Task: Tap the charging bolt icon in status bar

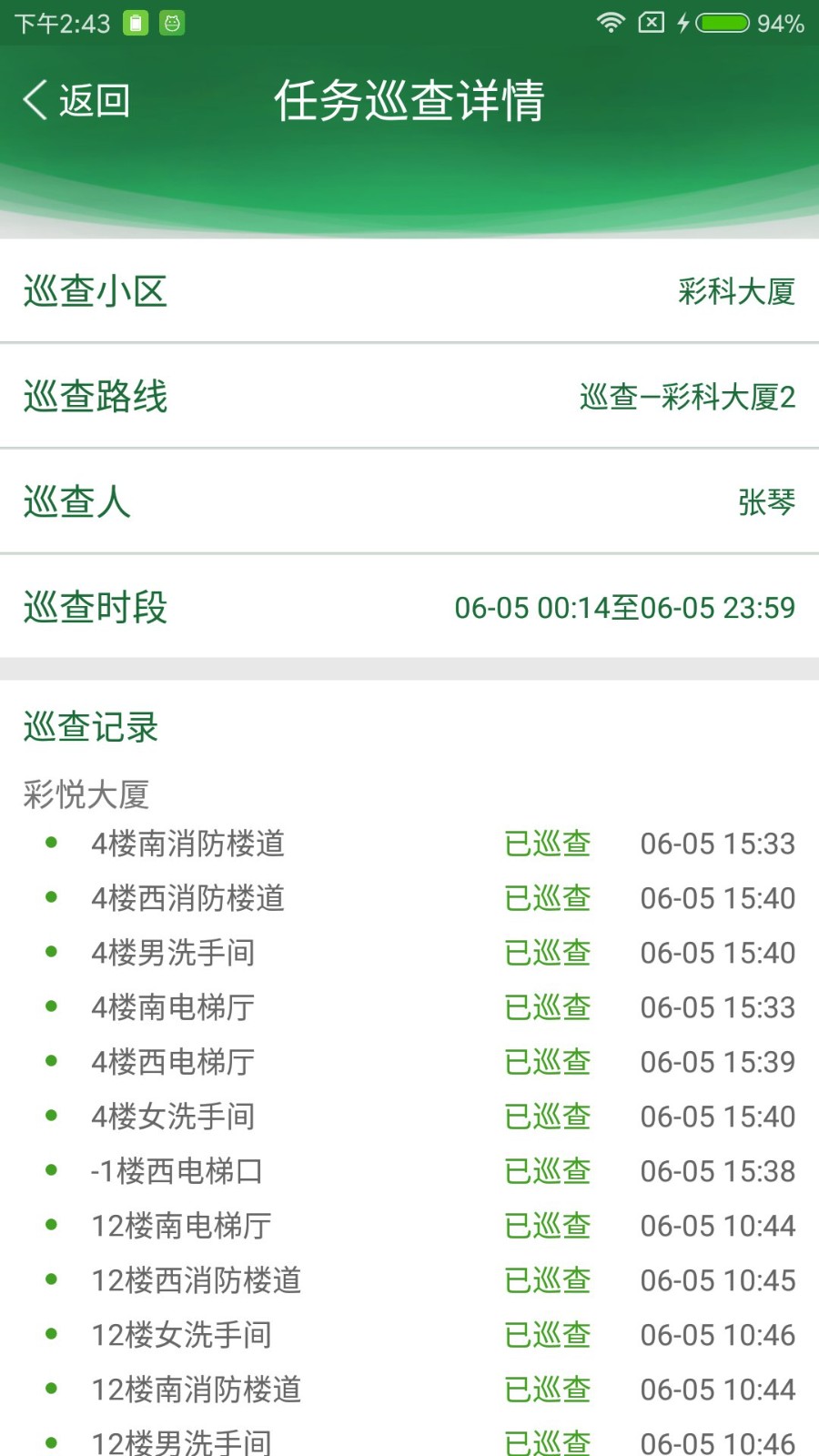Action: [682, 22]
